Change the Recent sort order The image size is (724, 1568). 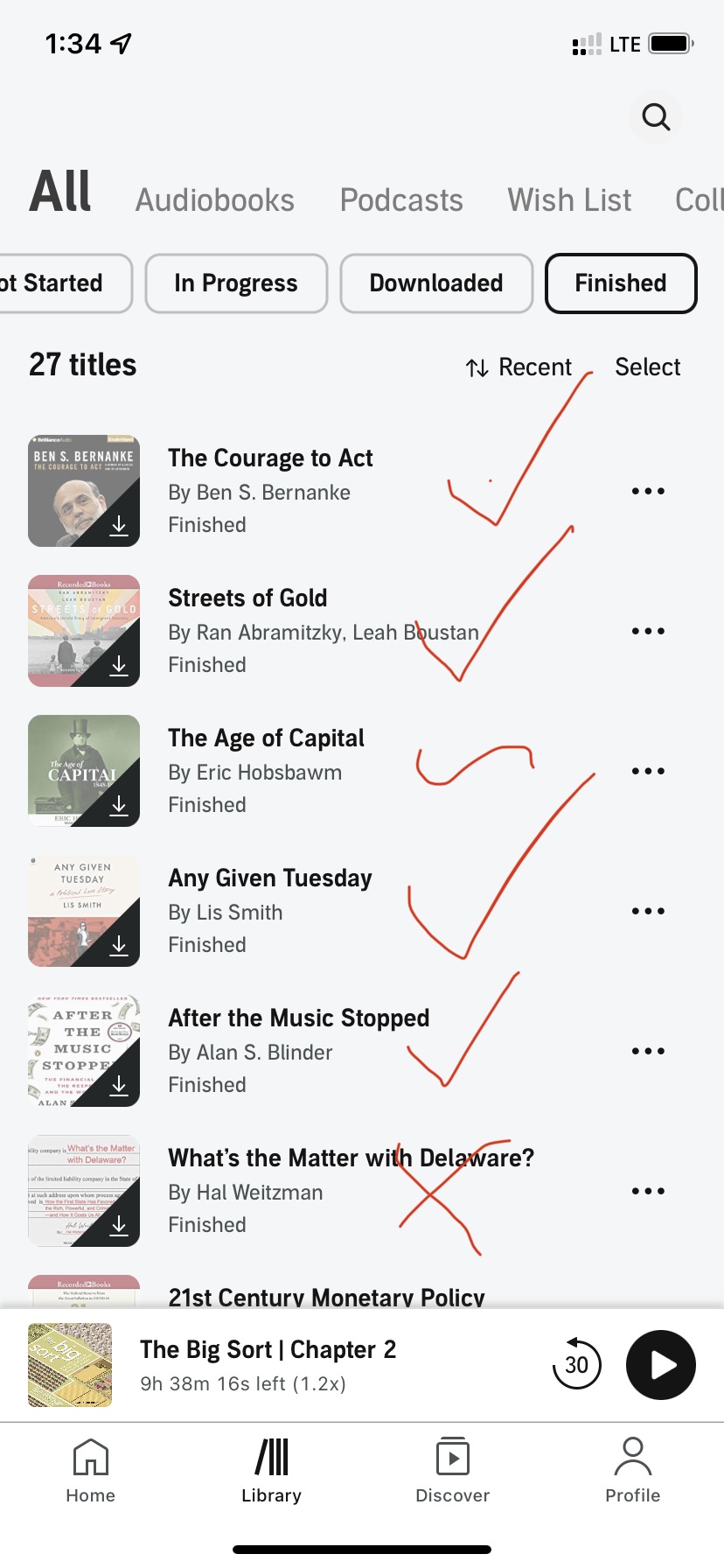[519, 367]
